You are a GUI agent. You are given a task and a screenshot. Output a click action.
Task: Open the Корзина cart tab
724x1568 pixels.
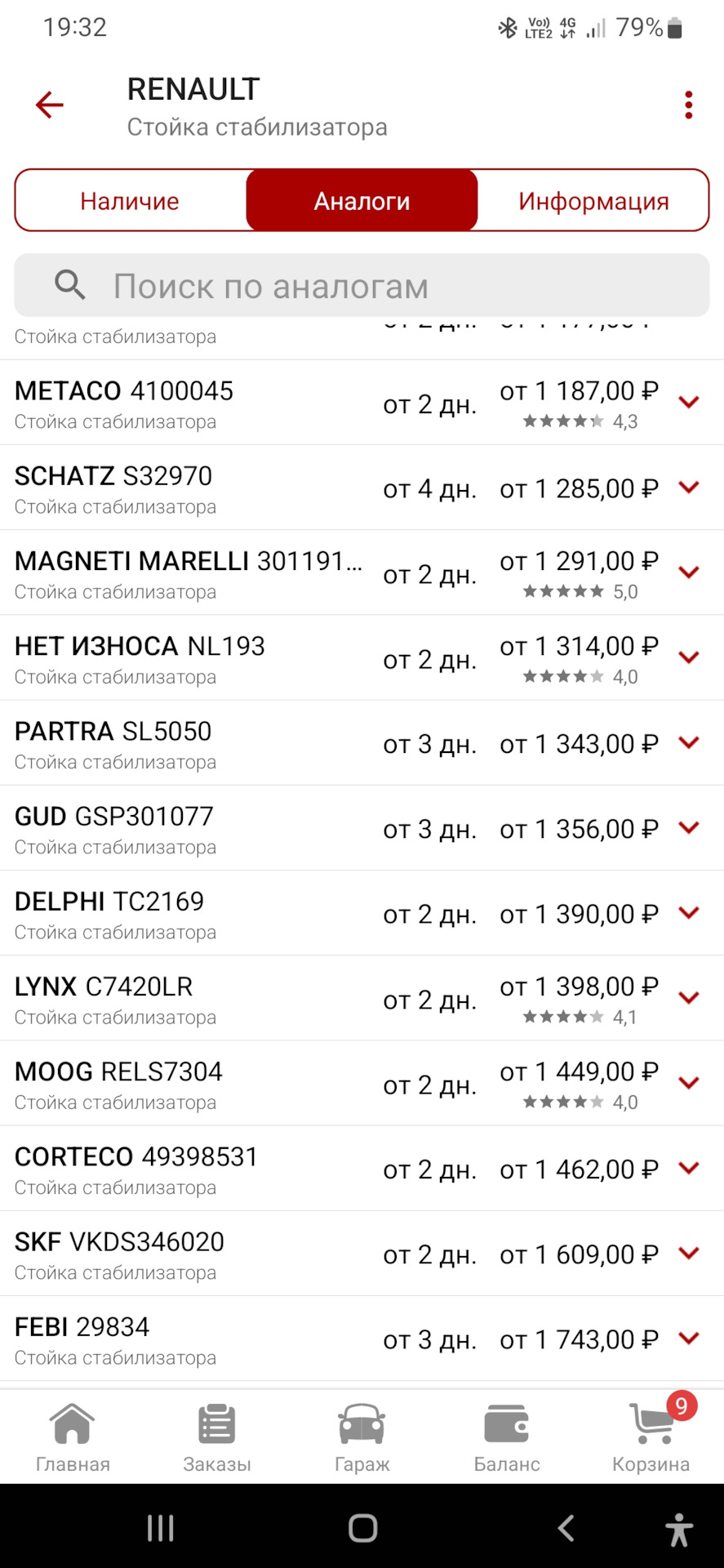pos(651,1437)
